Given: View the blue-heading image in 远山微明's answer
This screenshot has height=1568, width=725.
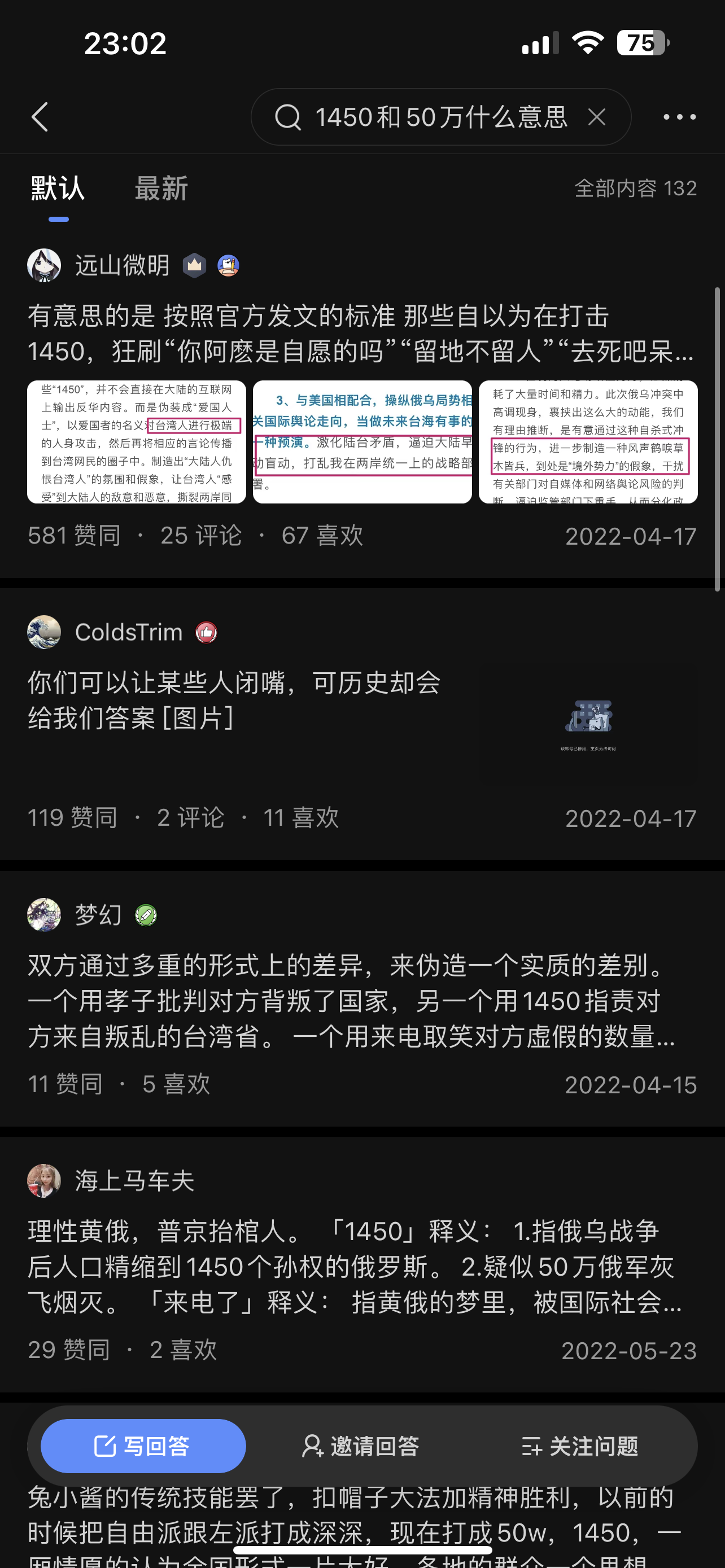Looking at the screenshot, I should click(362, 442).
